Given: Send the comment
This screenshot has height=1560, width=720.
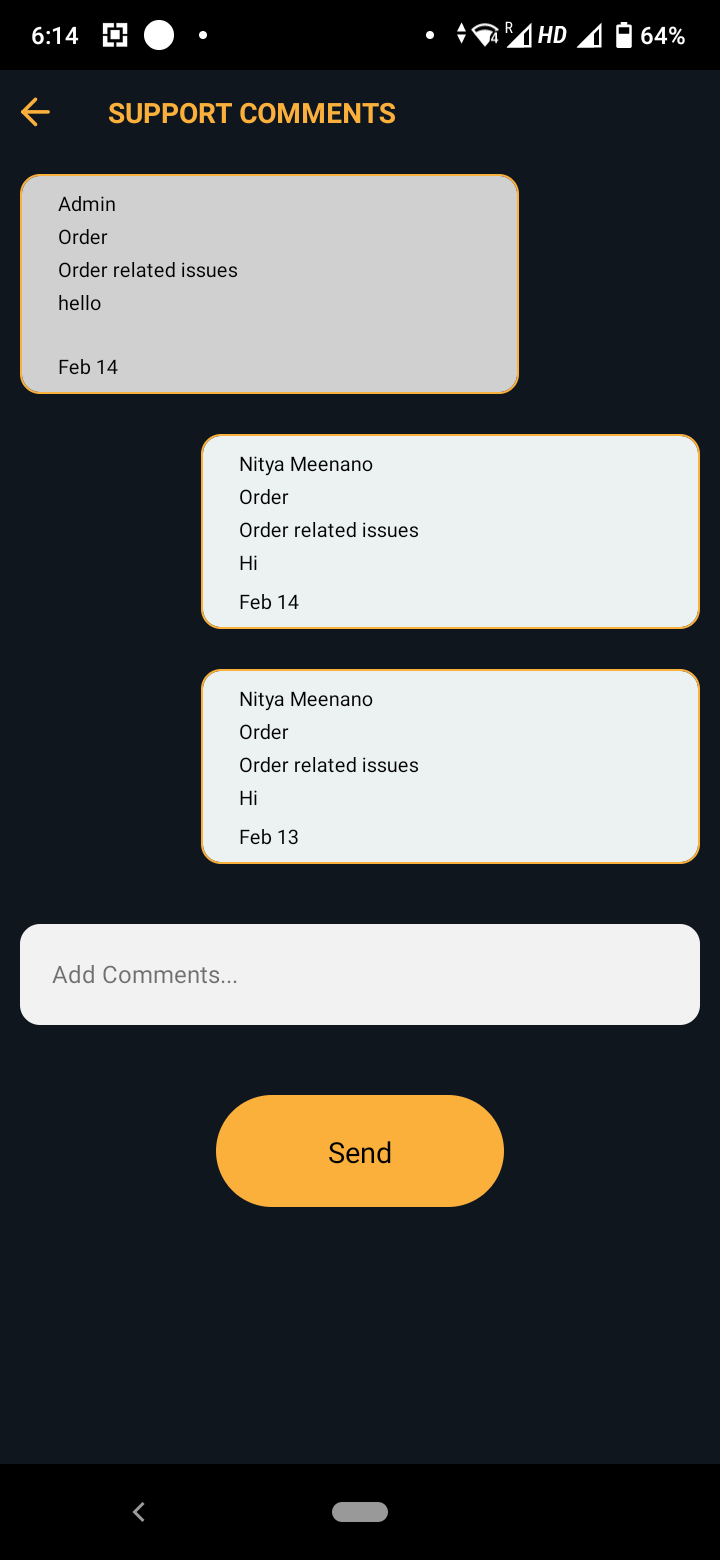Looking at the screenshot, I should tap(360, 1151).
